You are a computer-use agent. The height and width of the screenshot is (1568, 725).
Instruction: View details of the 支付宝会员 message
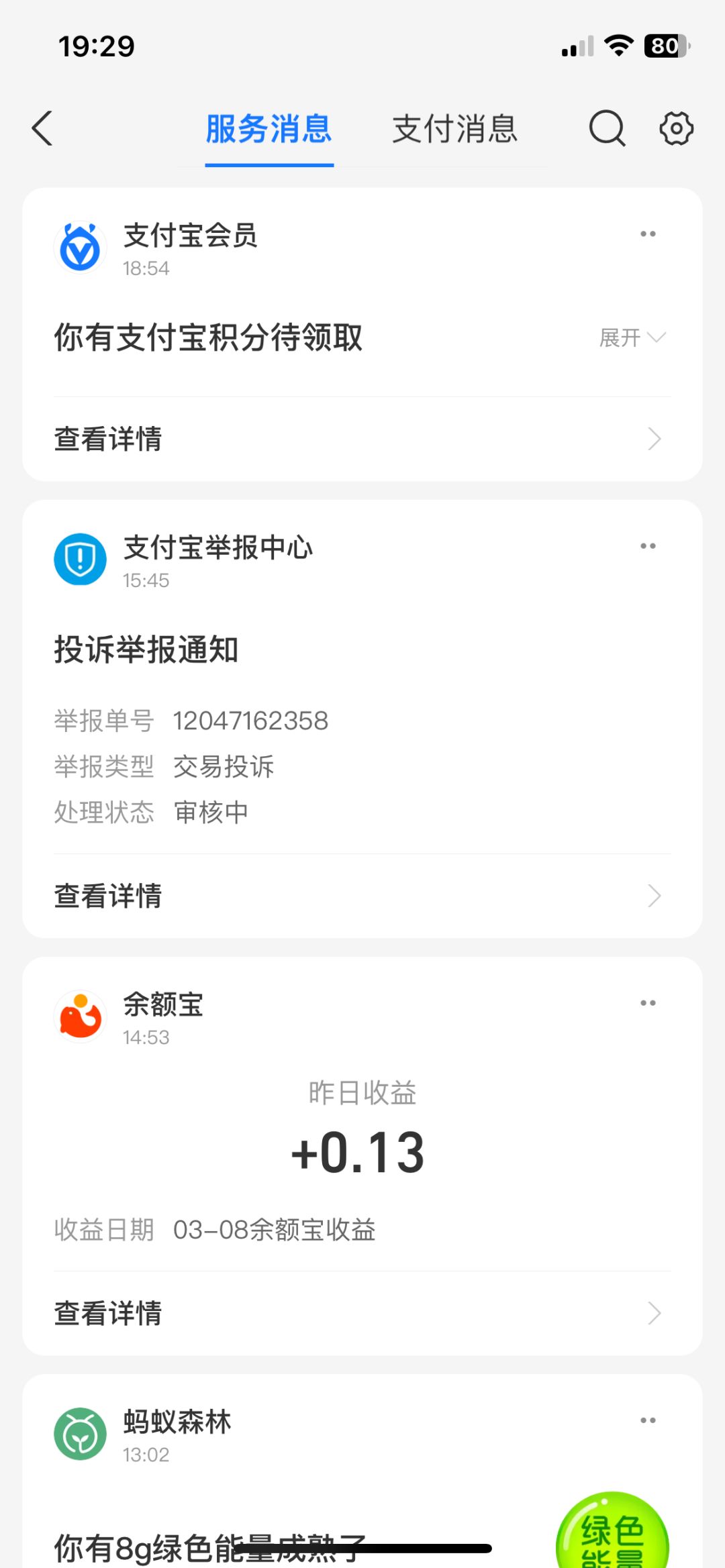(x=362, y=439)
